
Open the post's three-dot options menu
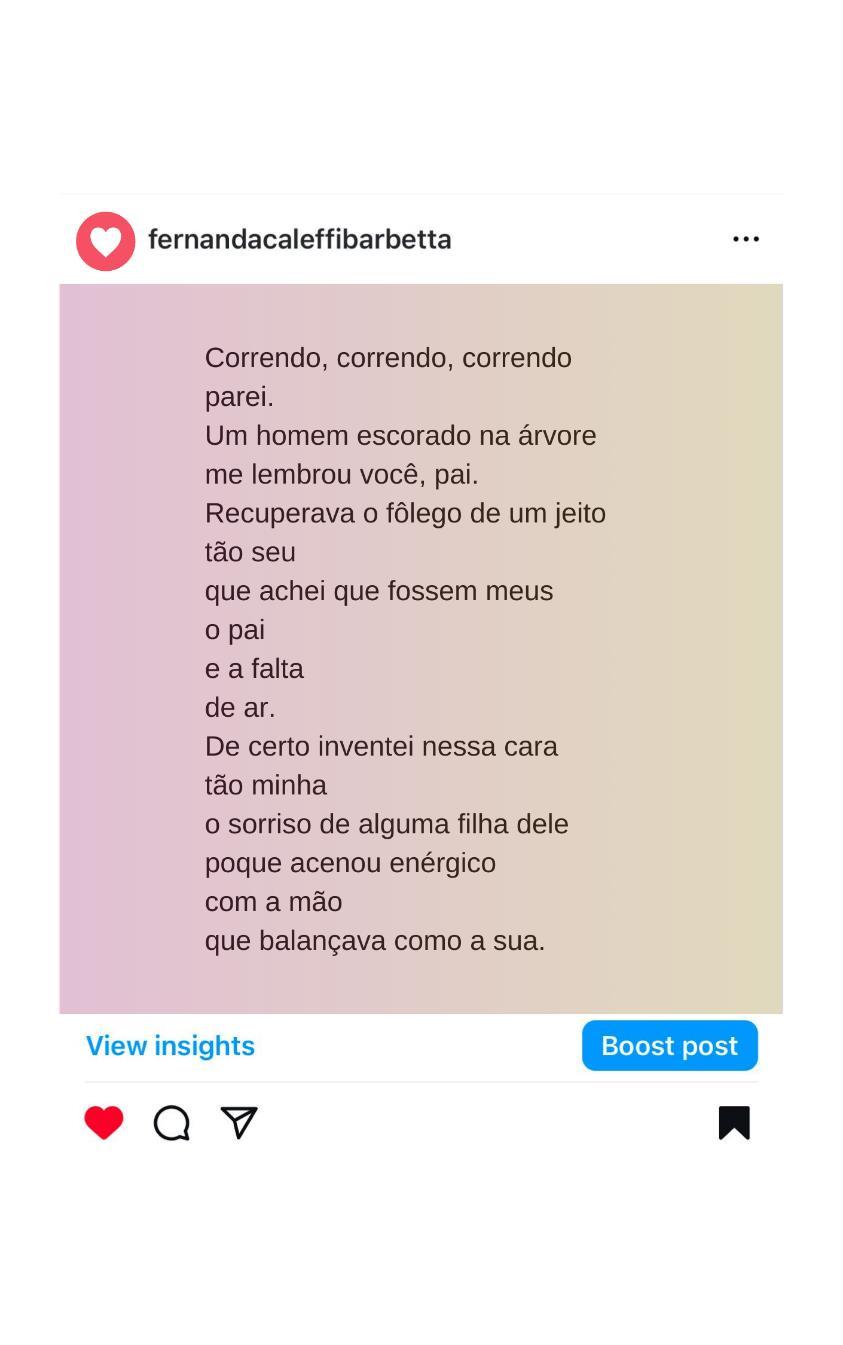coord(745,239)
